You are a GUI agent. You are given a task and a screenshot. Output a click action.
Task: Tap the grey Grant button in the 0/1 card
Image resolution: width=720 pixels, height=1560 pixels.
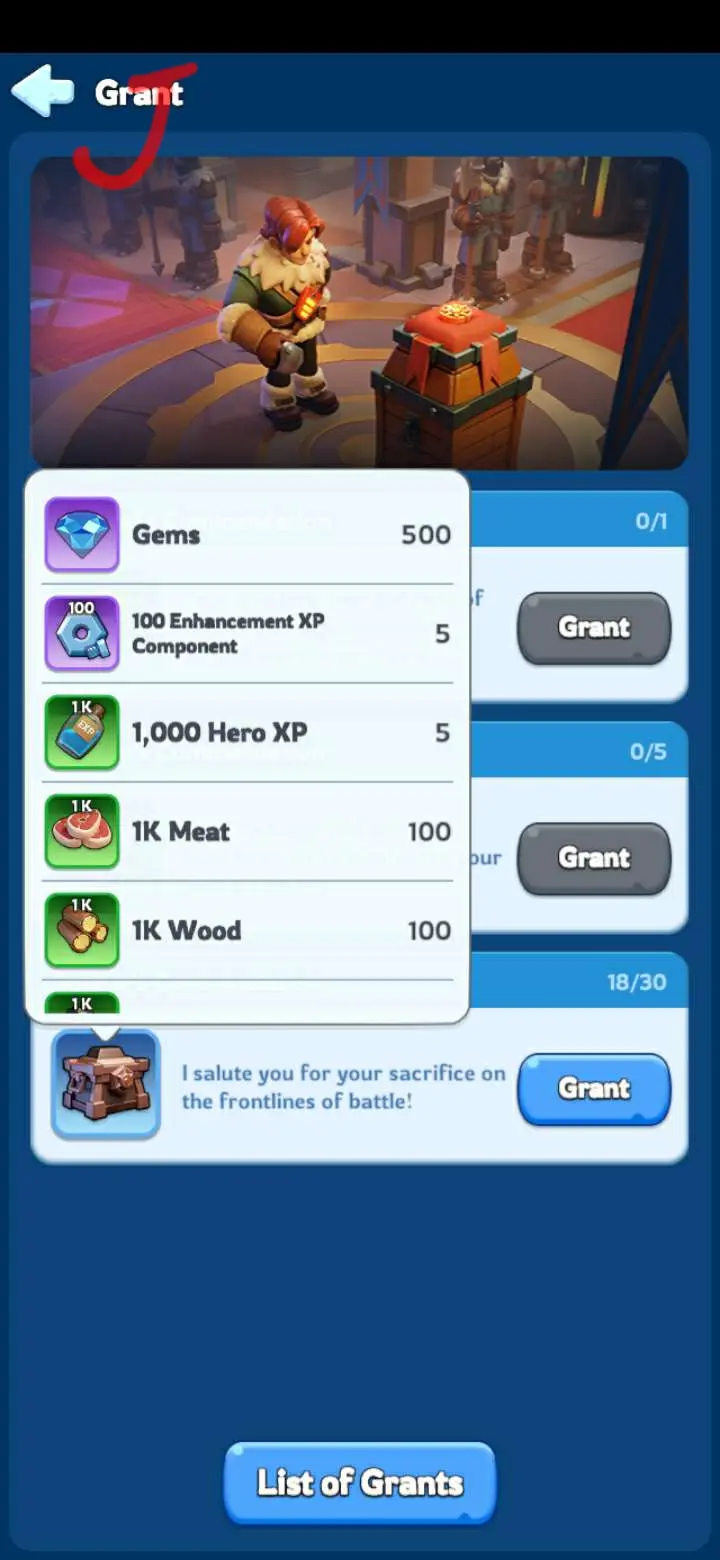[594, 628]
